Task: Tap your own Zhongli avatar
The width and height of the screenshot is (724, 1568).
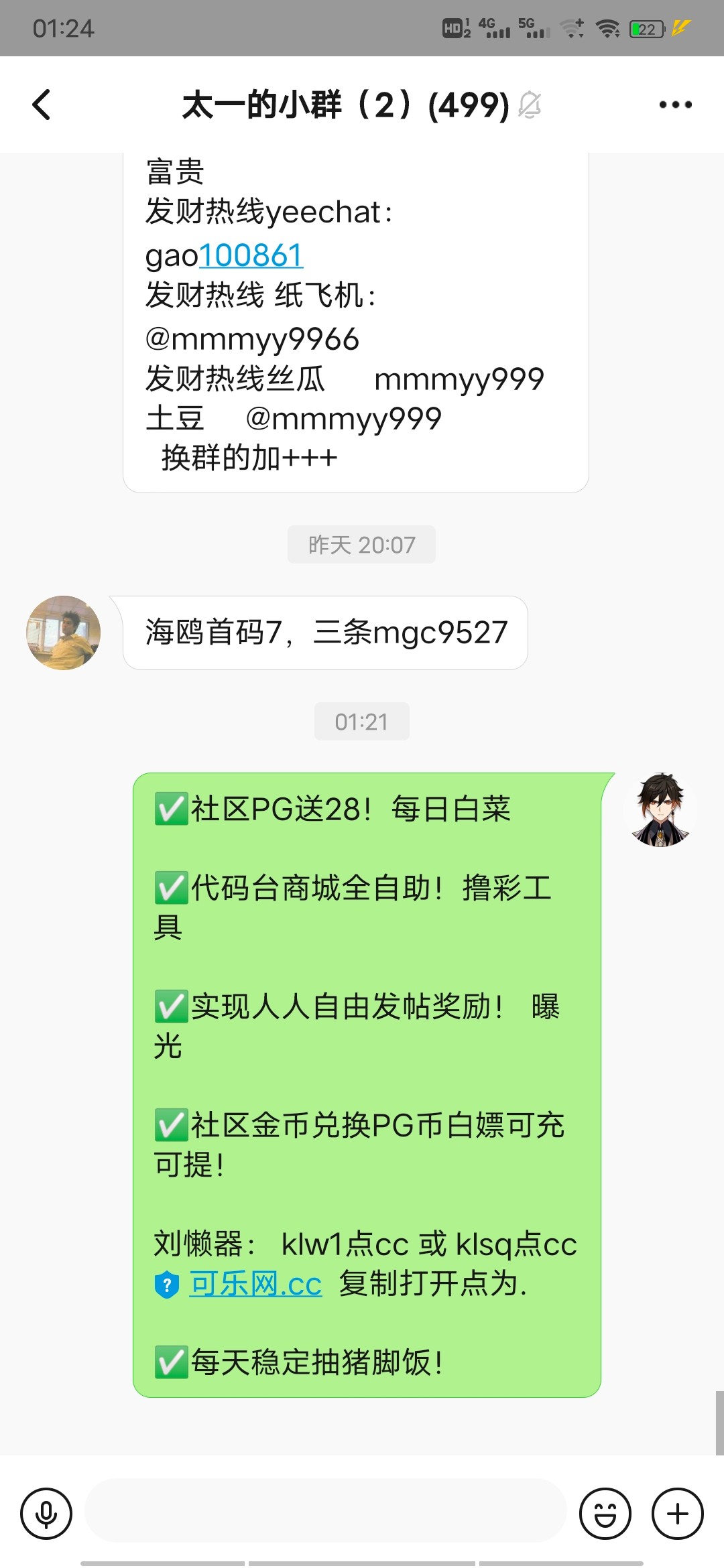Action: [660, 809]
